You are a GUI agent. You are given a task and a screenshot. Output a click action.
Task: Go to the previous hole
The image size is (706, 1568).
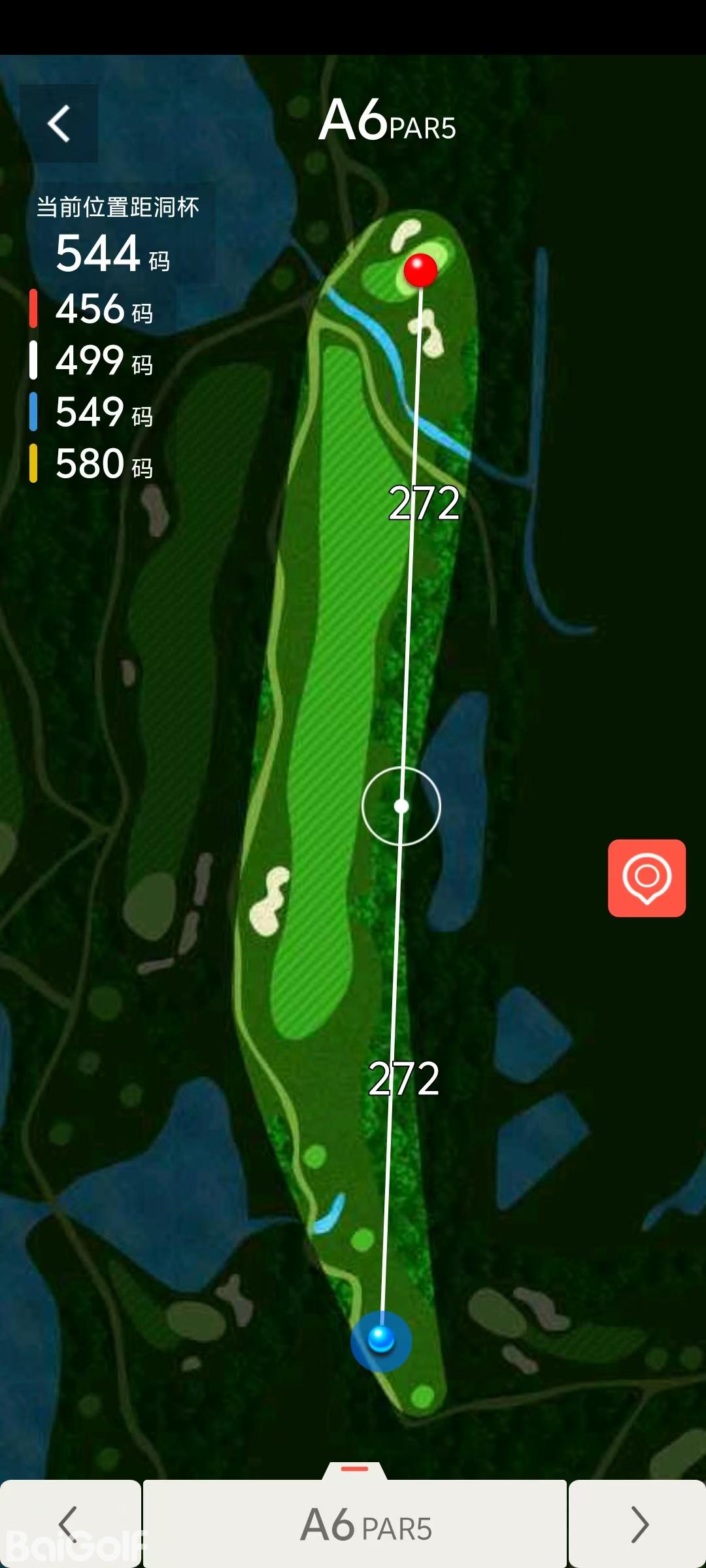click(x=69, y=1524)
